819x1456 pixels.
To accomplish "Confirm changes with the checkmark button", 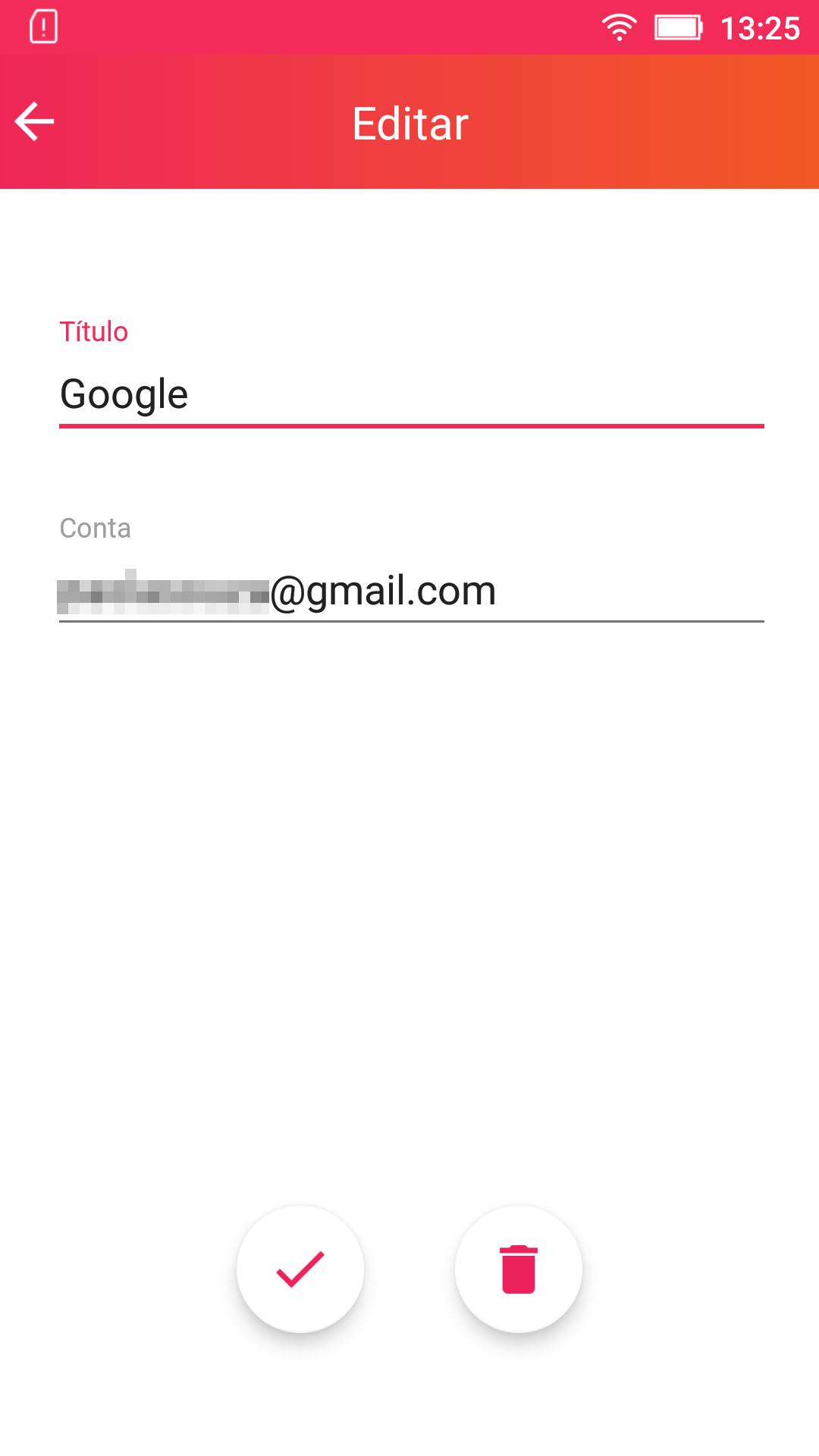I will tap(300, 1269).
